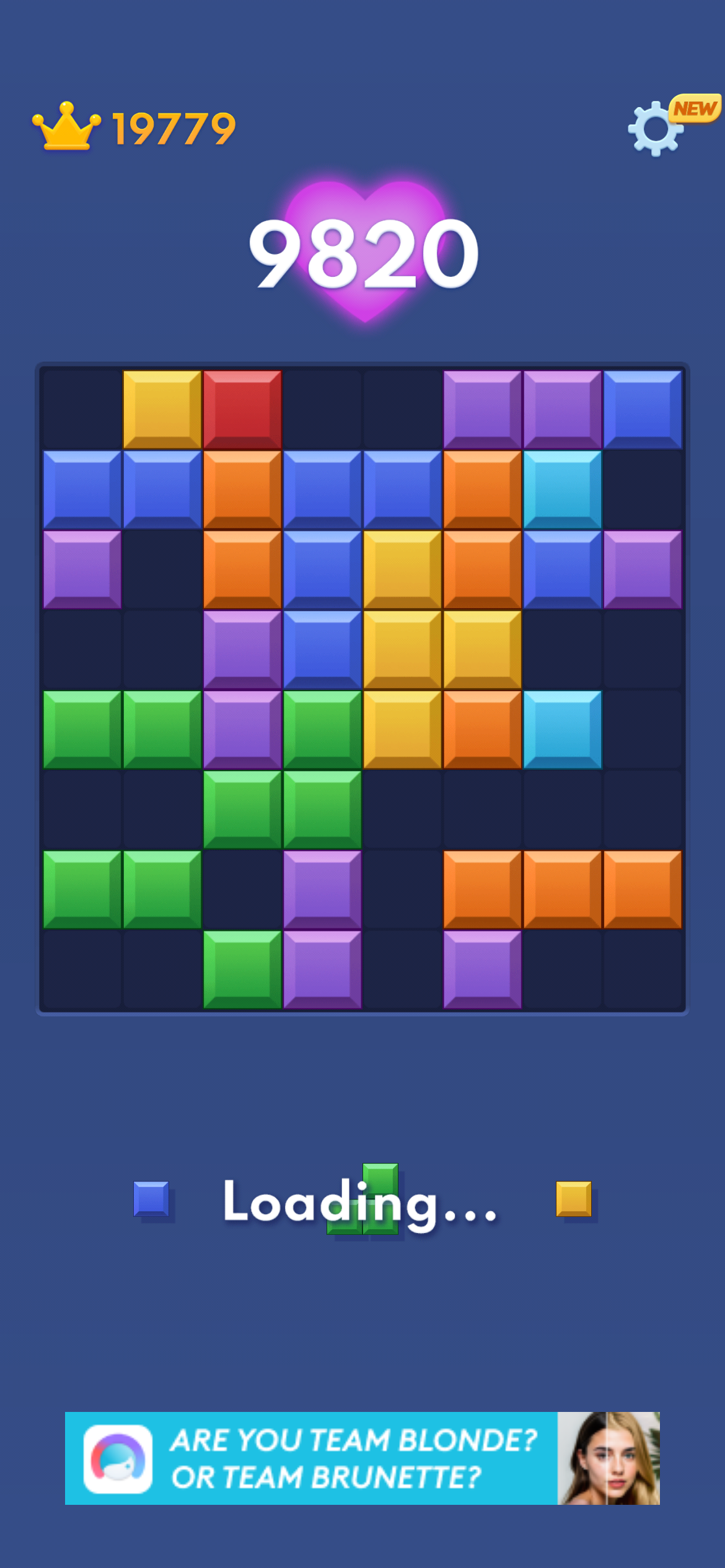The image size is (725, 1568).
Task: Select the single blue block piece
Action: (151, 1199)
